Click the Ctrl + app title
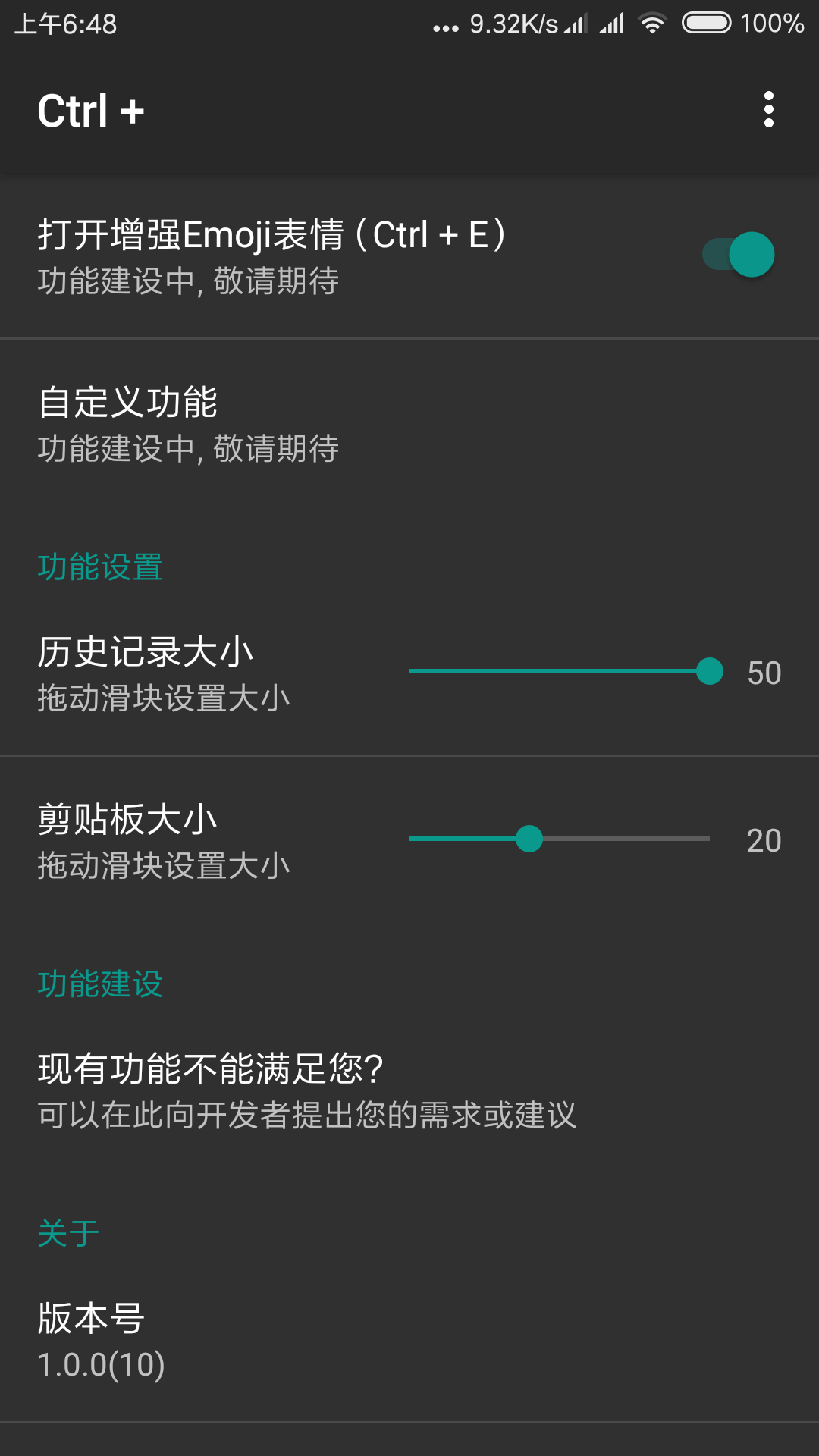The image size is (819, 1456). coord(91,111)
